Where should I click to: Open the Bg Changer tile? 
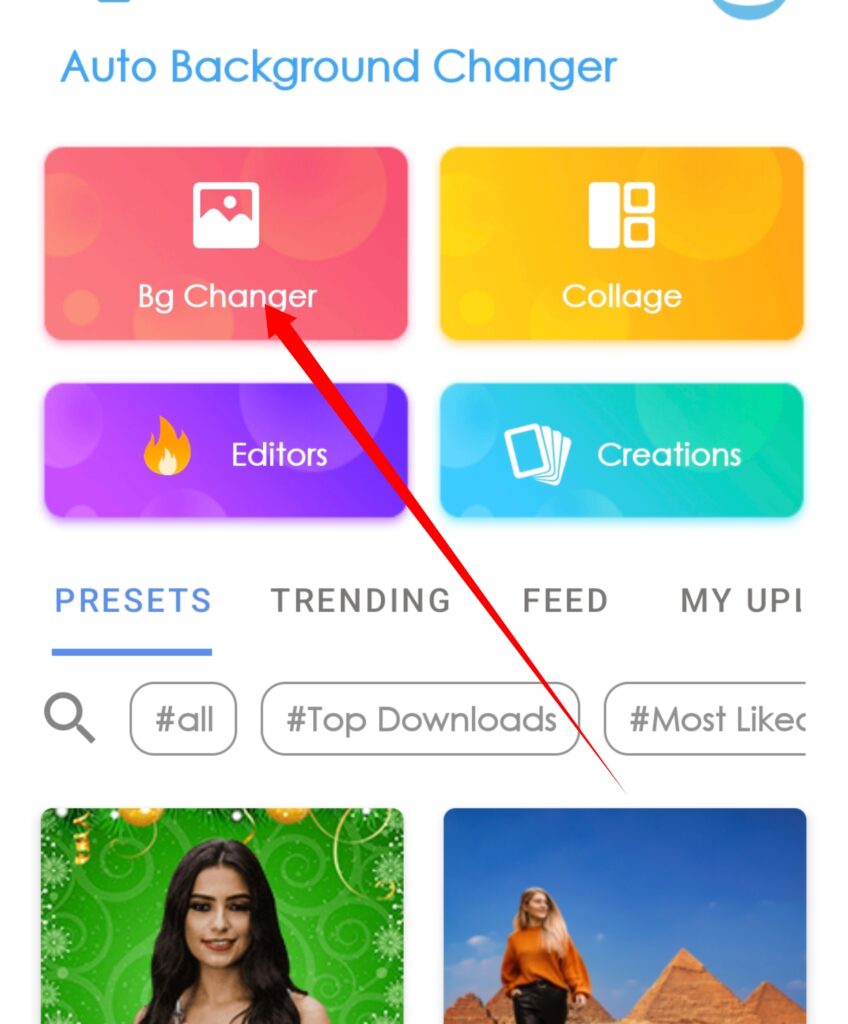[226, 243]
